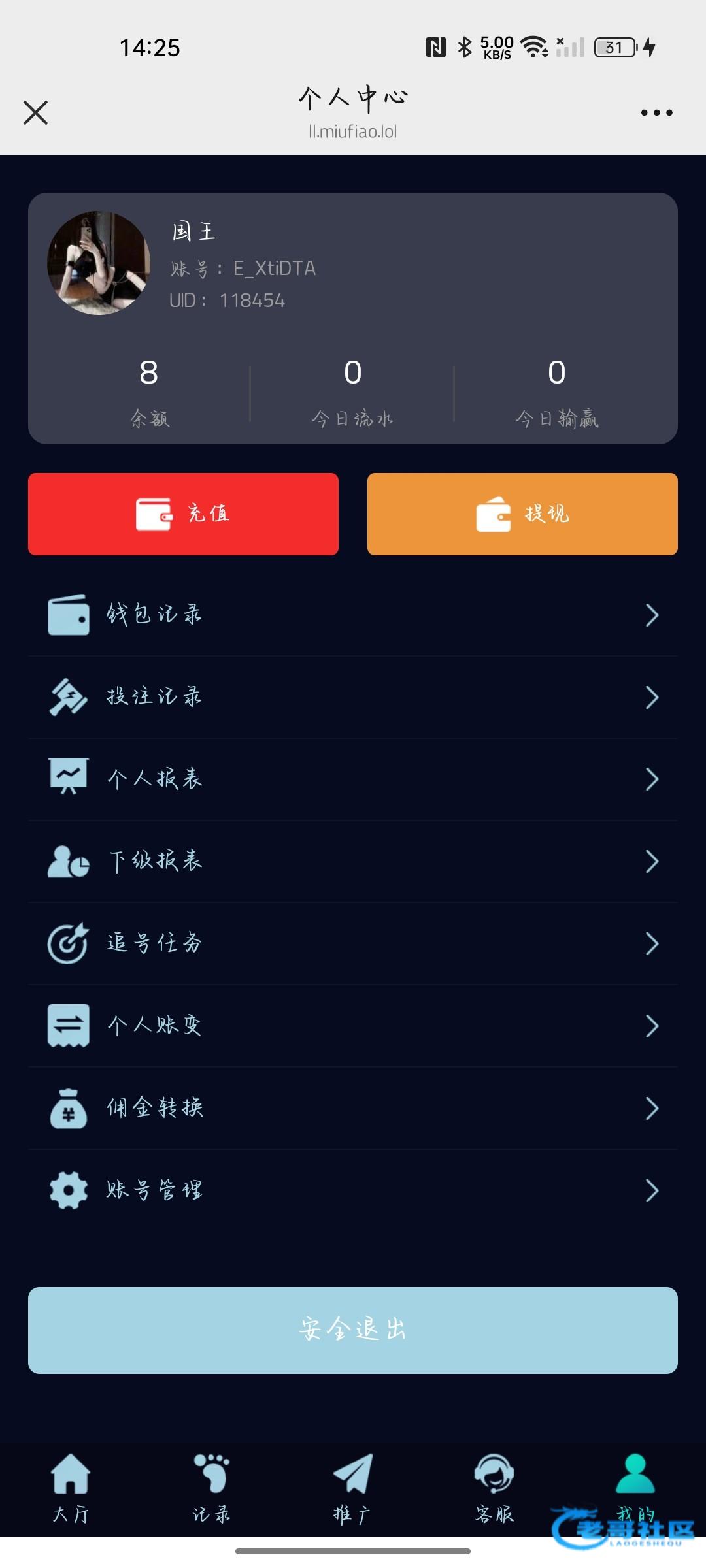View 投注记录 betting records
The image size is (706, 1568).
[x=353, y=697]
